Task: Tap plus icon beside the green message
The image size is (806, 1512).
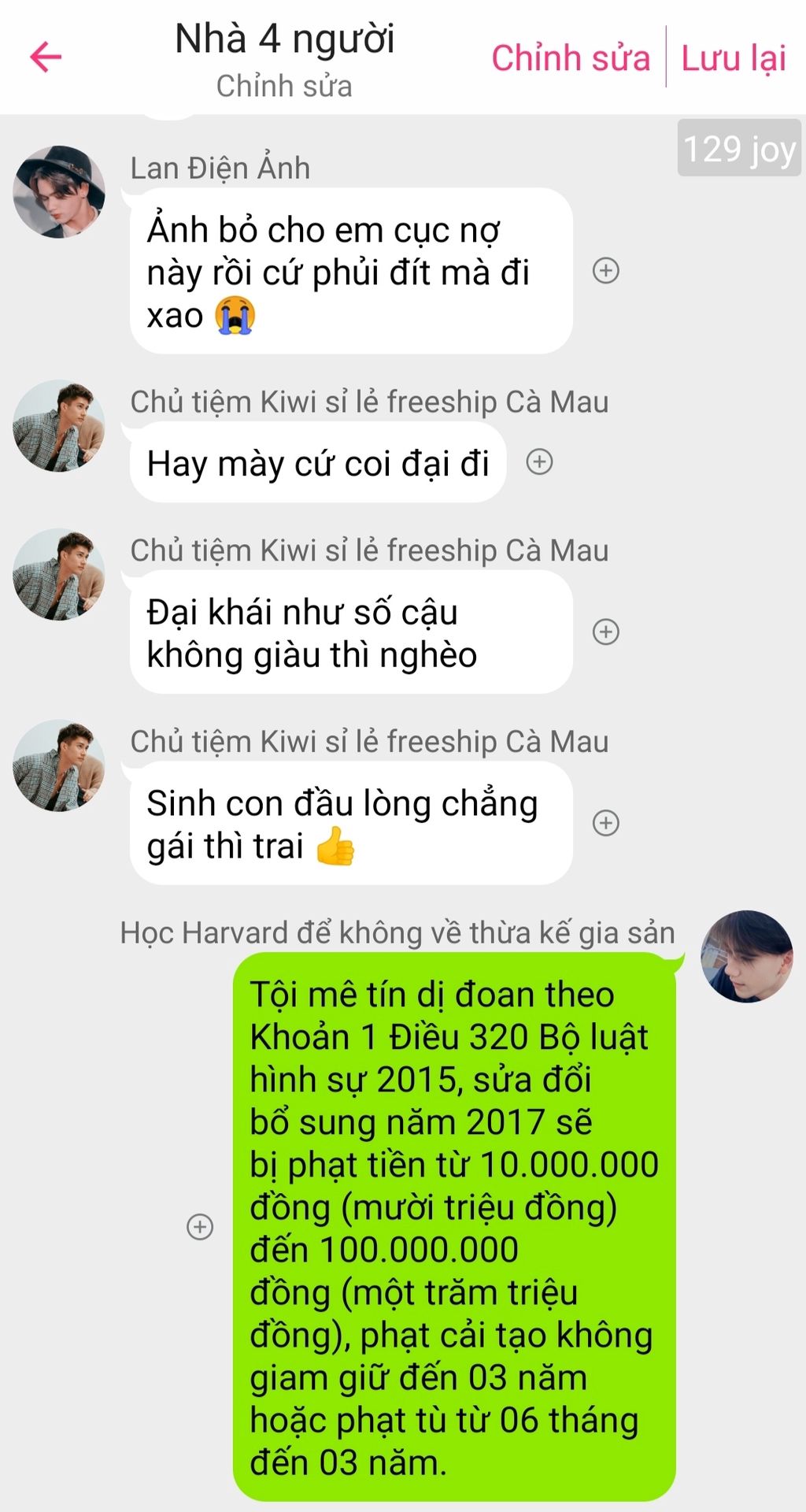Action: tap(200, 1226)
